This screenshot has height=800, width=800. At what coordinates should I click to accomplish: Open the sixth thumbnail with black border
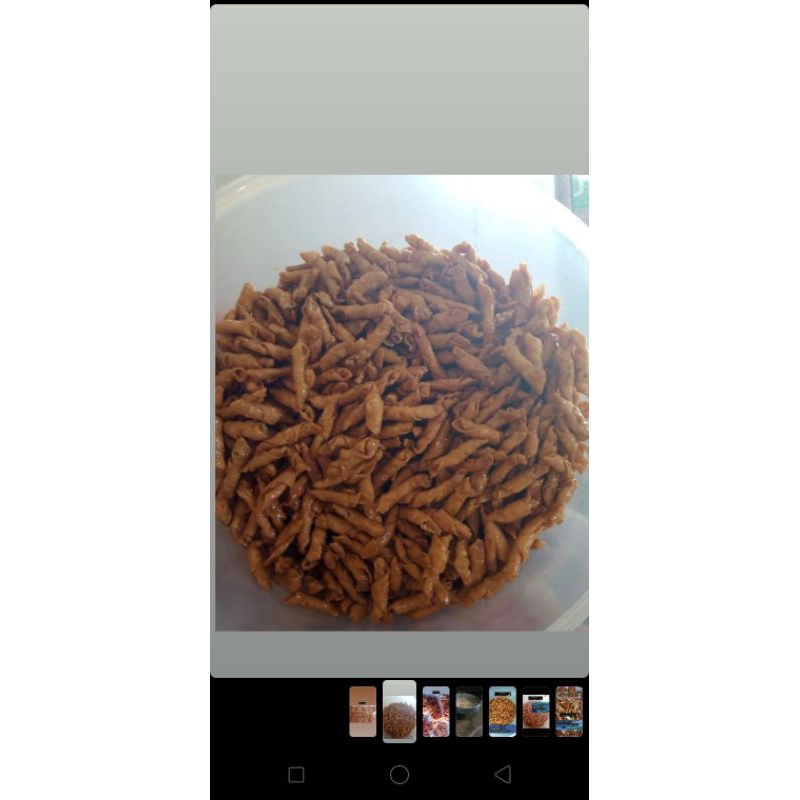pyautogui.click(x=536, y=711)
